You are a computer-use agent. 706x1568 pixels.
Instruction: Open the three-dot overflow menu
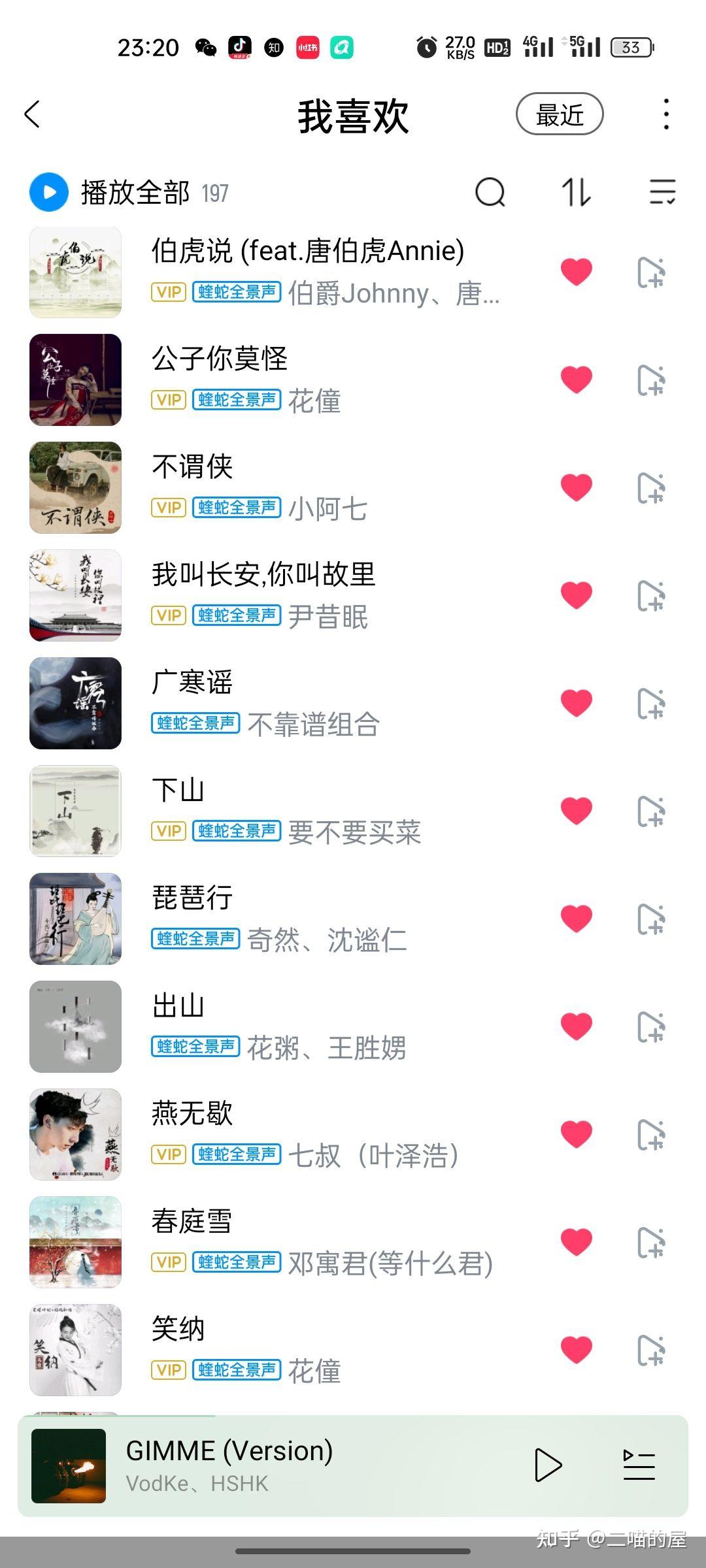coord(665,114)
